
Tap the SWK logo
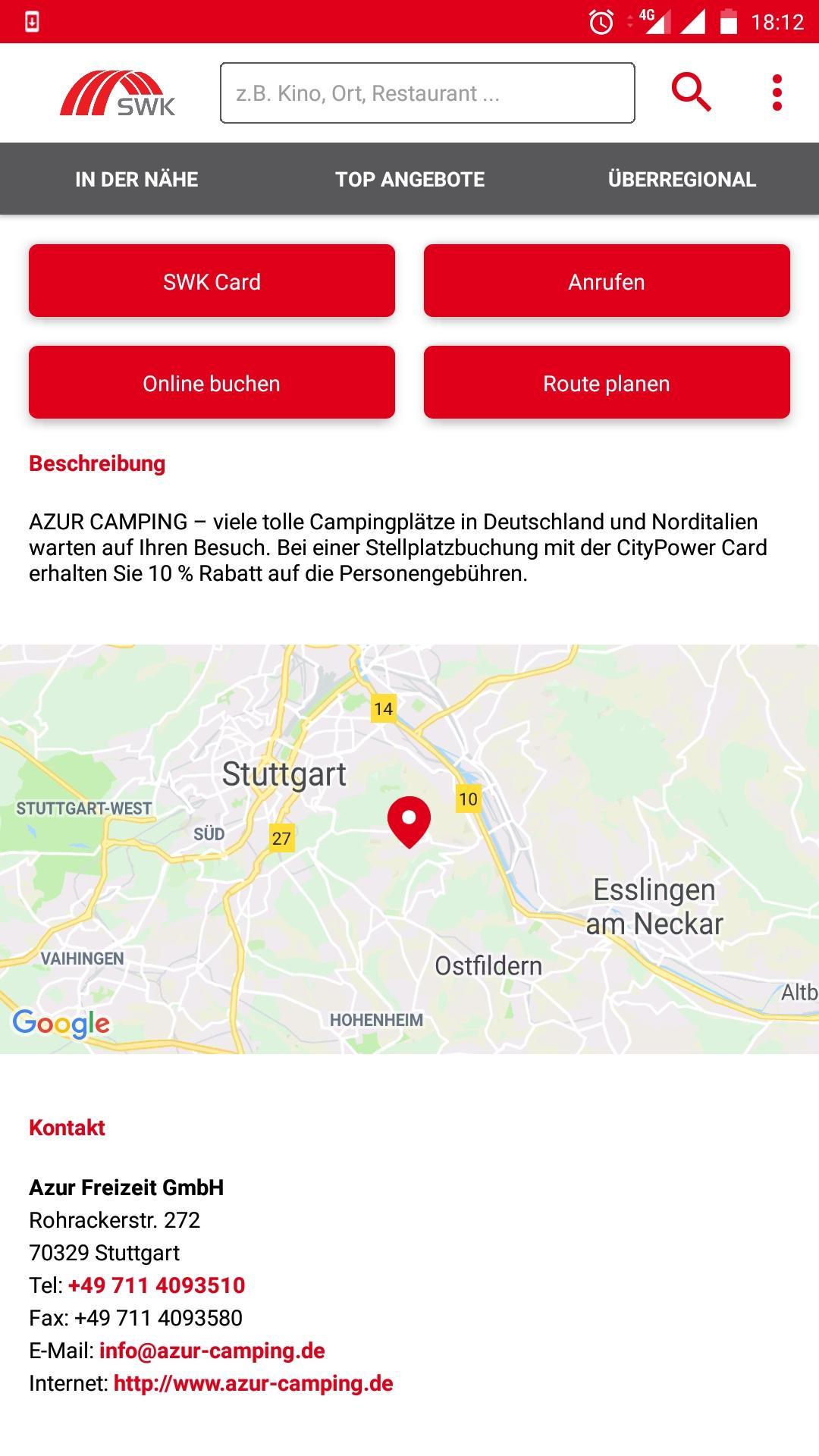118,93
